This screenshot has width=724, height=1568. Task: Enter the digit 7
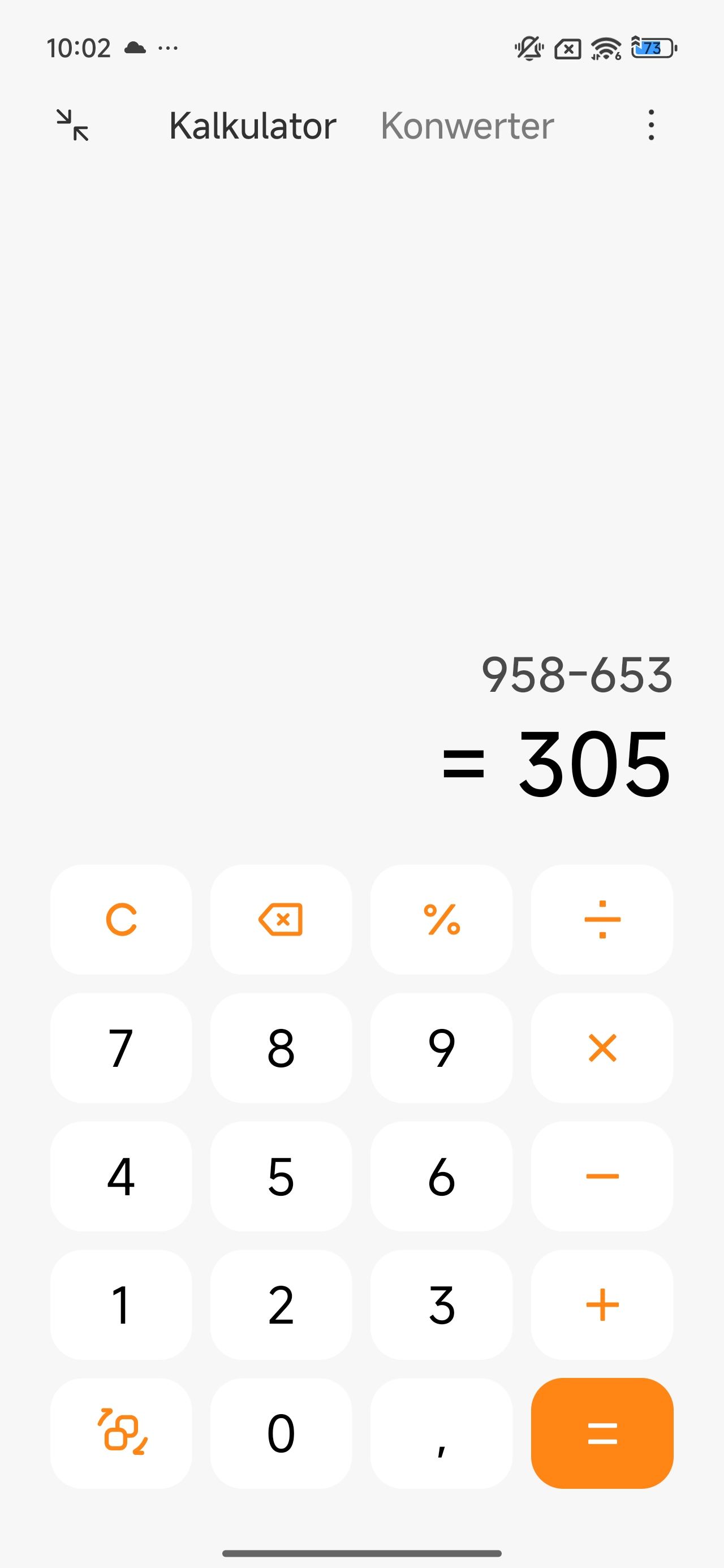point(121,1048)
